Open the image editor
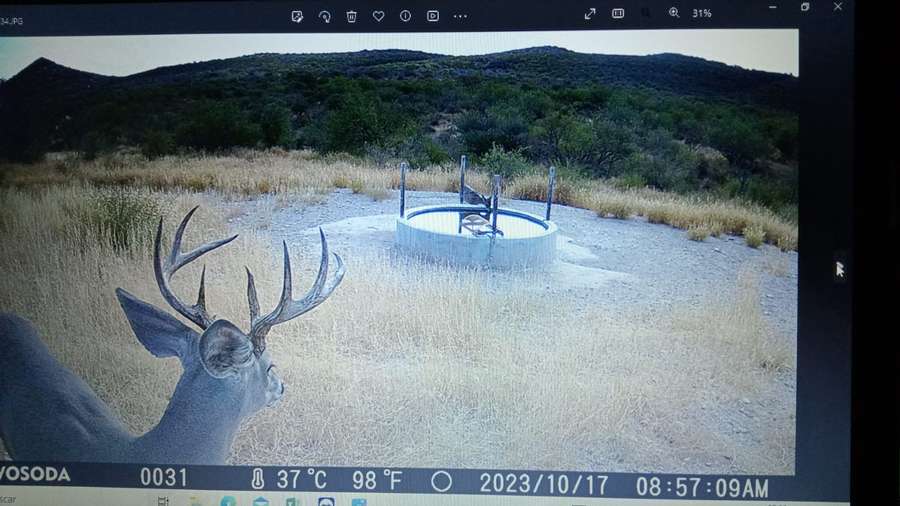Viewport: 900px width, 506px height. point(297,16)
